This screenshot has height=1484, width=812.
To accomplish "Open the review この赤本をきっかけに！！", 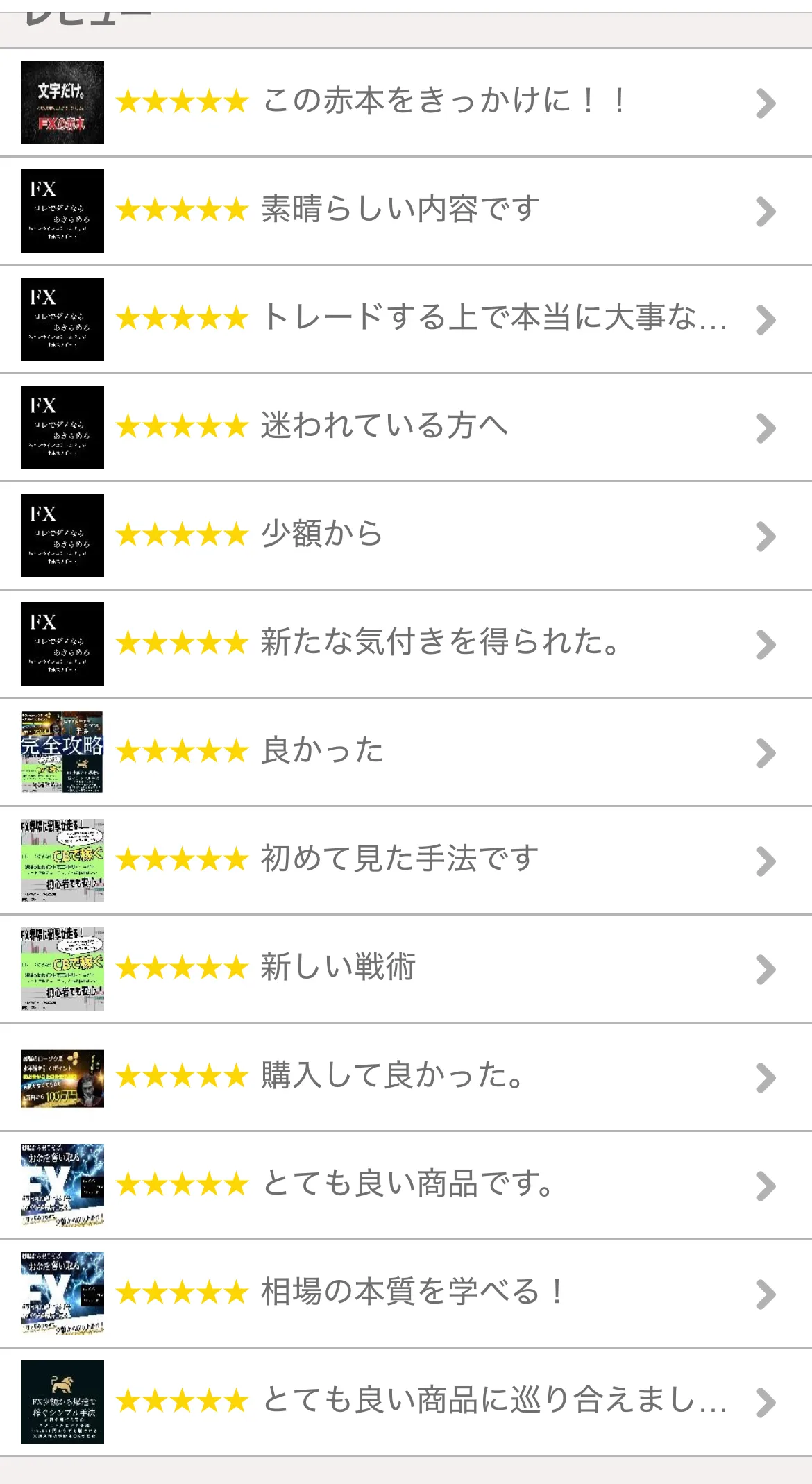I will click(x=406, y=103).
